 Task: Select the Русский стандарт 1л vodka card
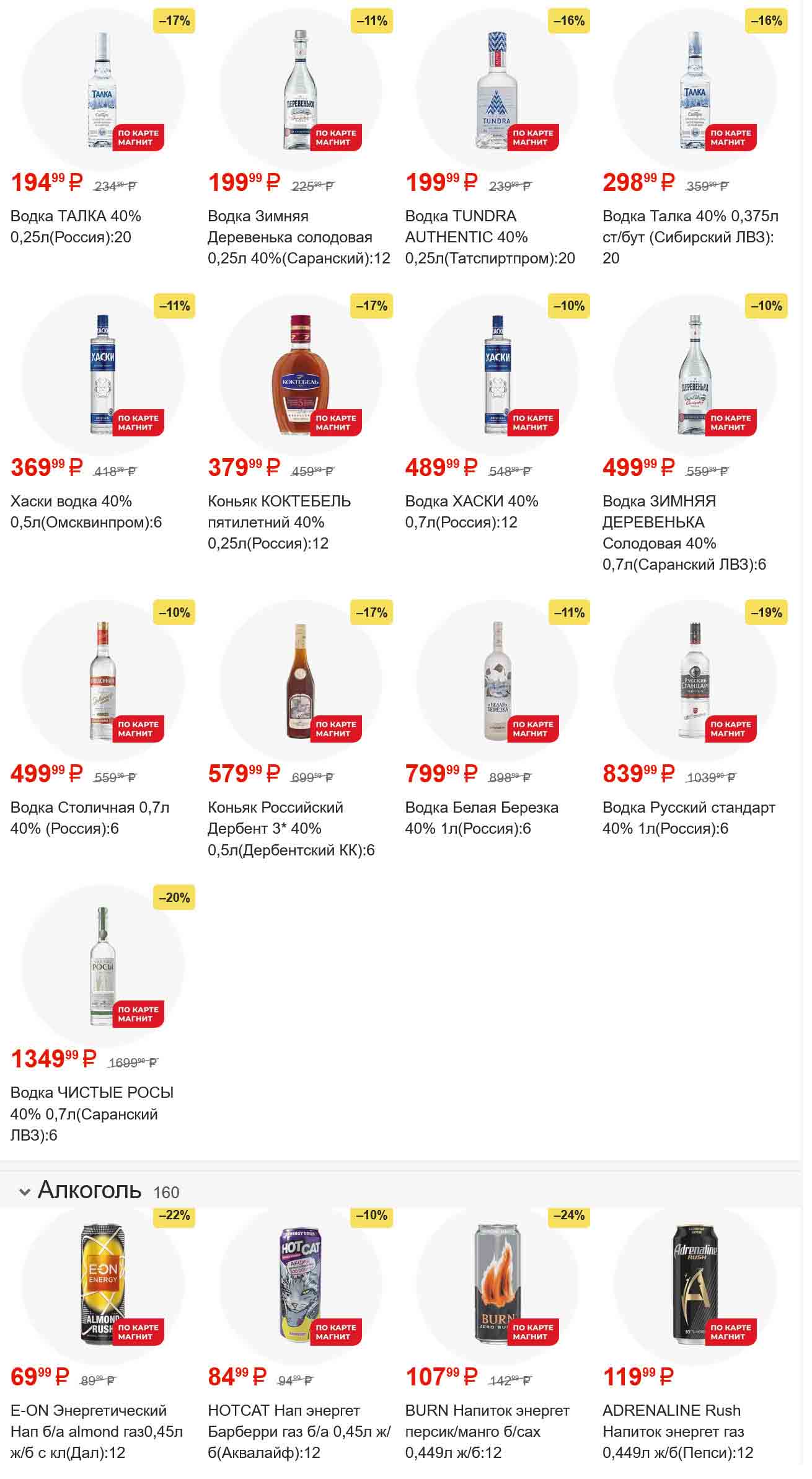click(694, 681)
